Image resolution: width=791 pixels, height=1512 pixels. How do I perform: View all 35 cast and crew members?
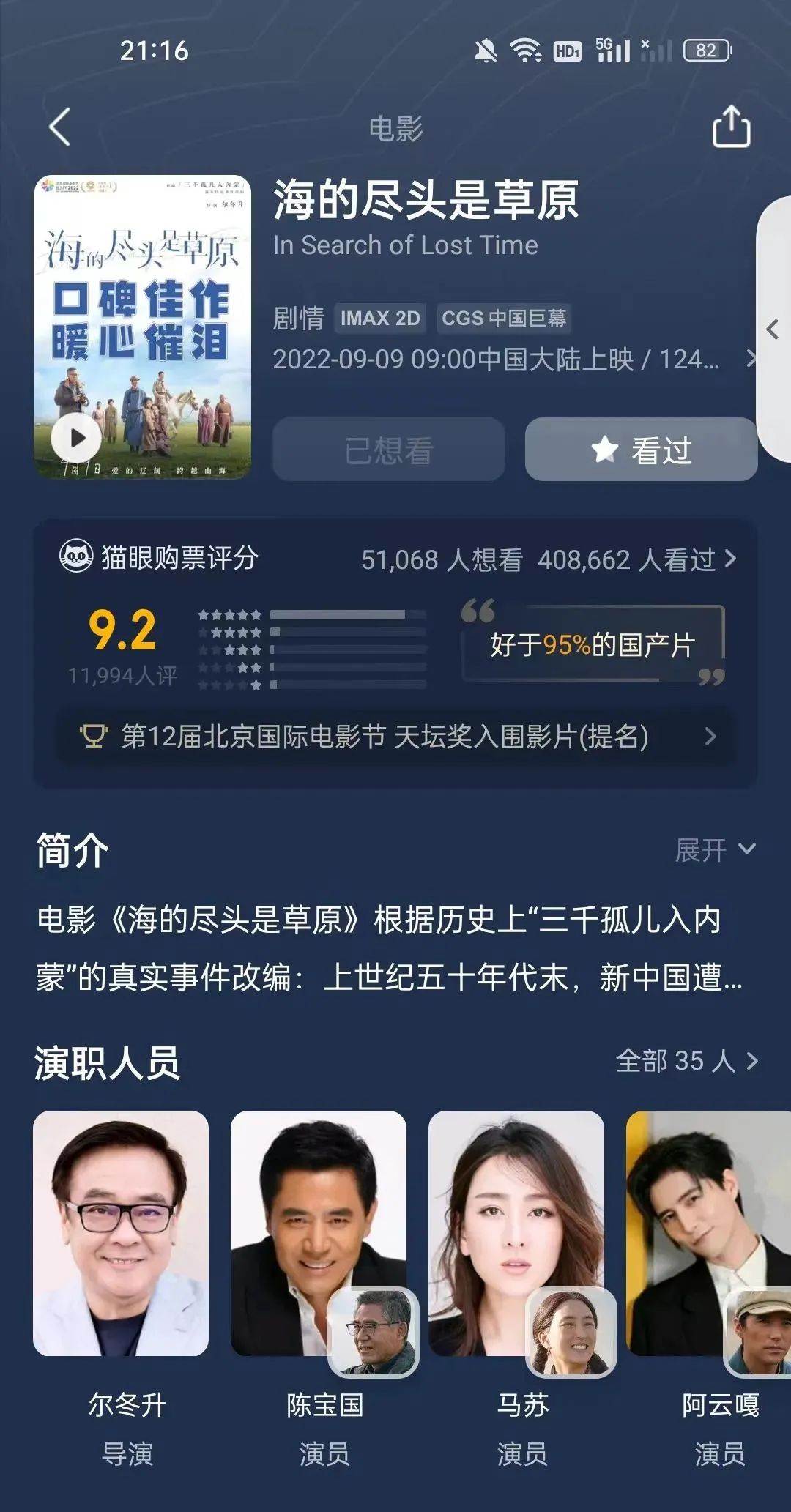[x=686, y=1060]
